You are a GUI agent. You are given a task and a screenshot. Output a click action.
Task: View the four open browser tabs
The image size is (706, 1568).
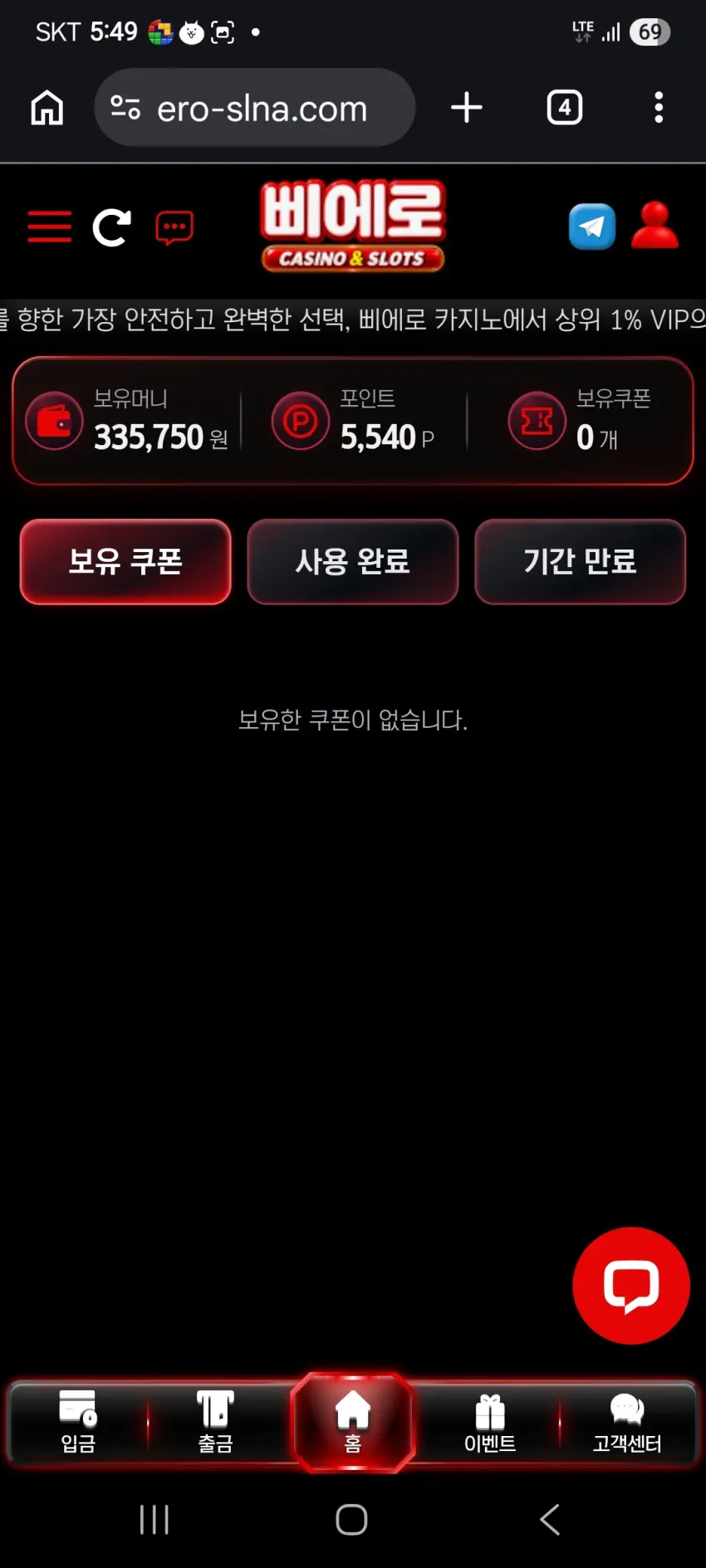[565, 108]
